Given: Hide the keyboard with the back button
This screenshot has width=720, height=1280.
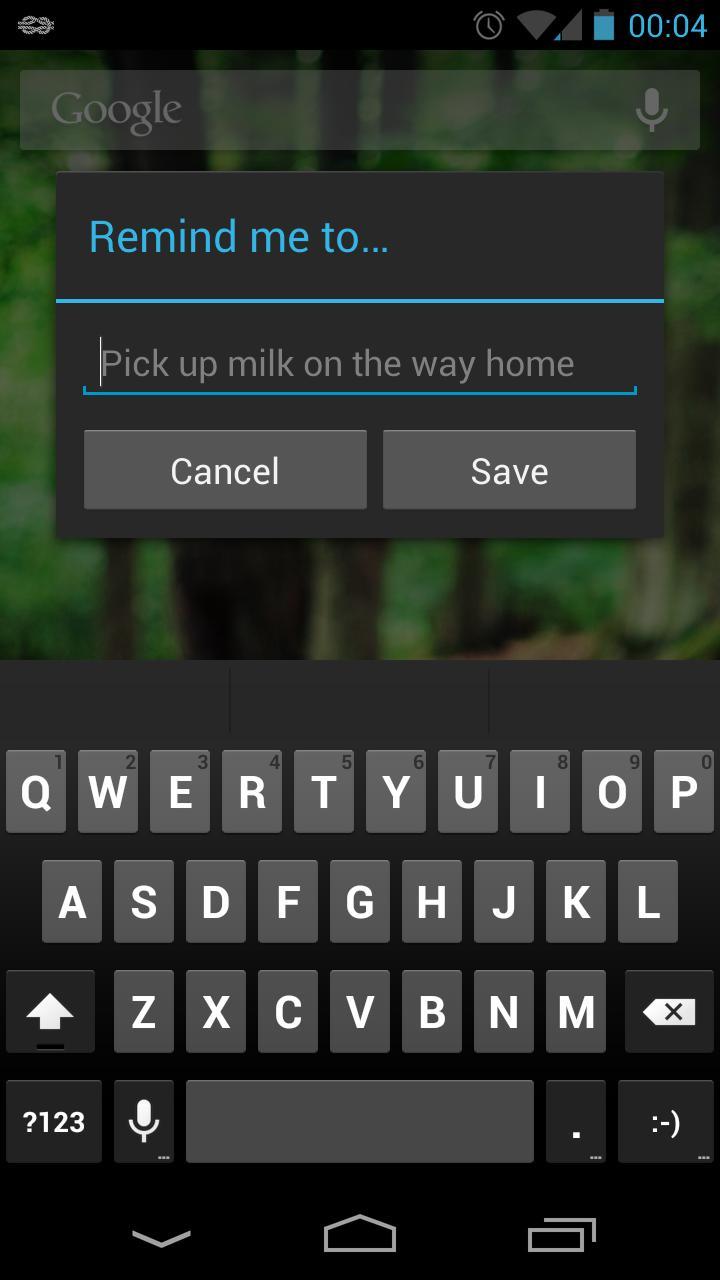Looking at the screenshot, I should click(161, 1238).
